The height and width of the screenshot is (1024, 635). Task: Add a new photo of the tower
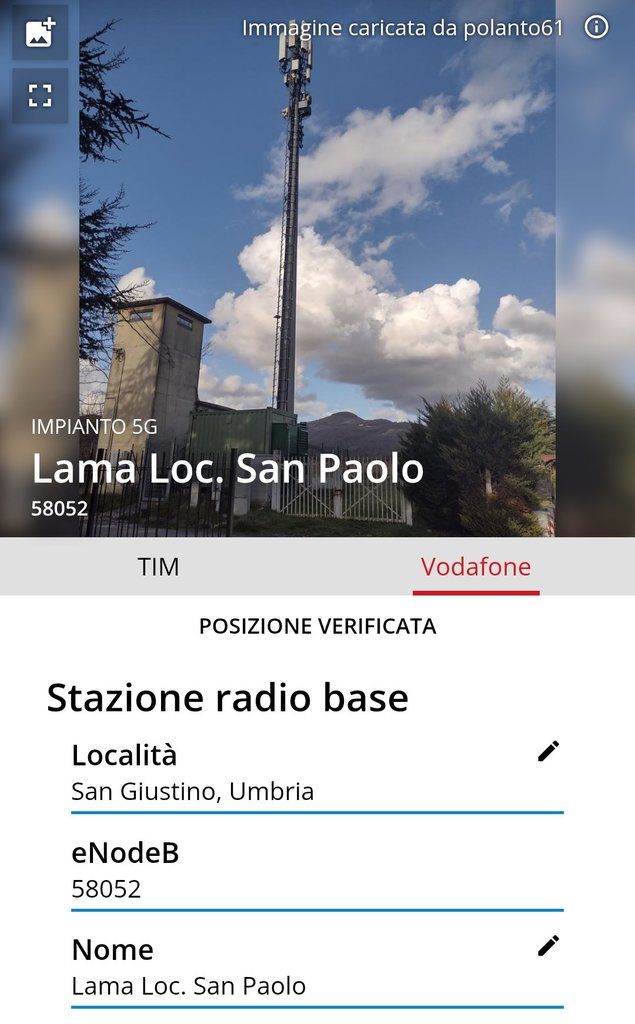(40, 32)
